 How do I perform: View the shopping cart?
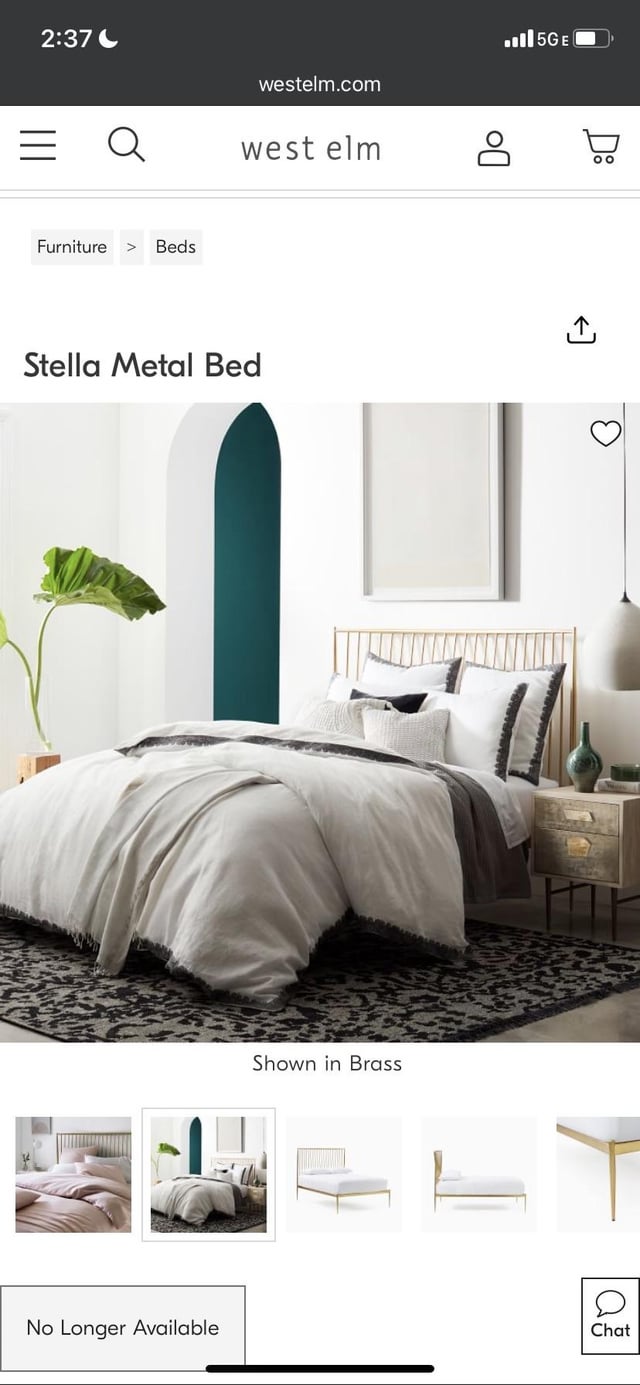pos(601,147)
